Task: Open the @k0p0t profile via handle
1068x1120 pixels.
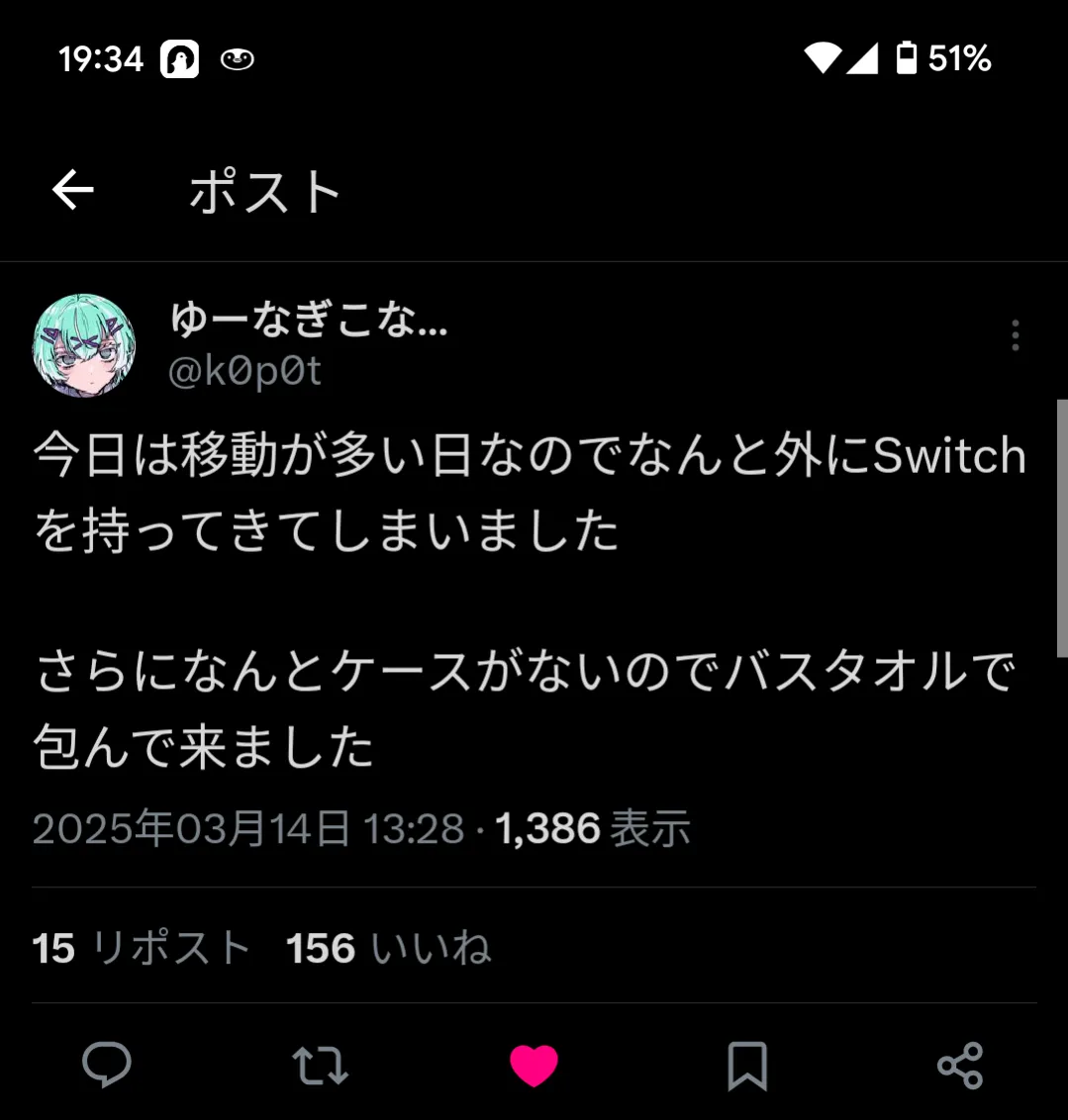Action: pyautogui.click(x=244, y=371)
